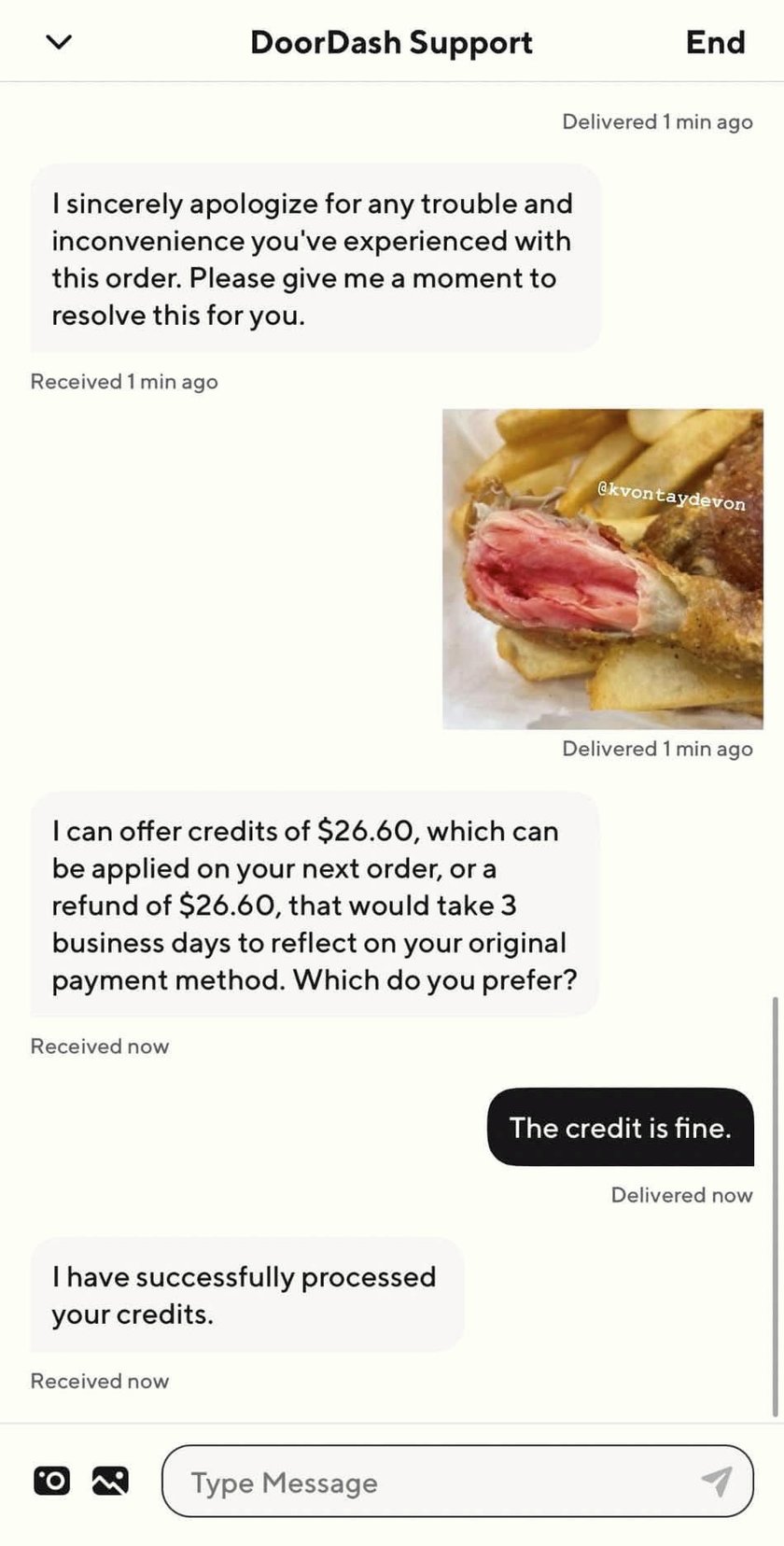Focus the Type Message field
The height and width of the screenshot is (1546, 784).
point(429,1482)
